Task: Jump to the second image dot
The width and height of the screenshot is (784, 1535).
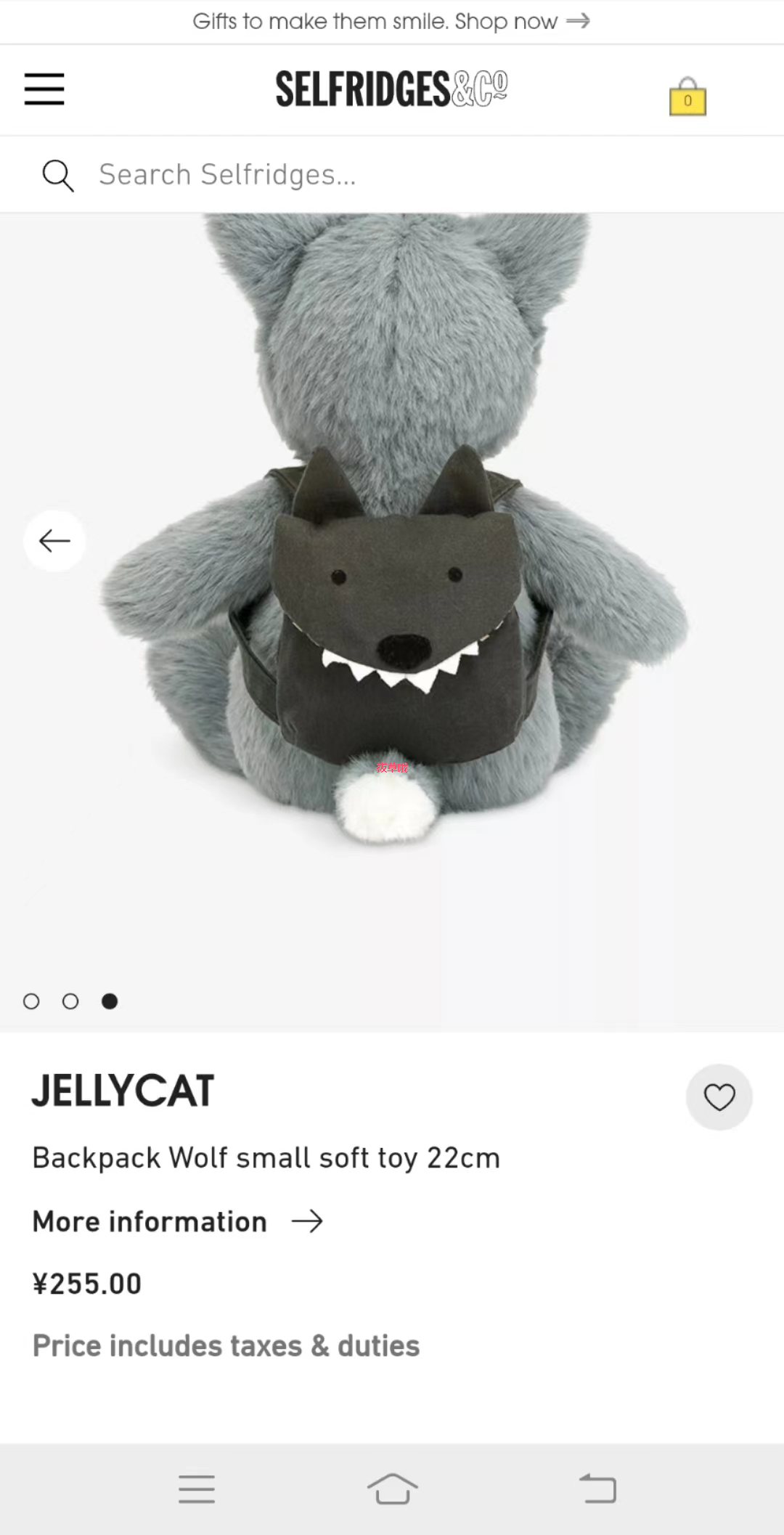Action: coord(70,1001)
